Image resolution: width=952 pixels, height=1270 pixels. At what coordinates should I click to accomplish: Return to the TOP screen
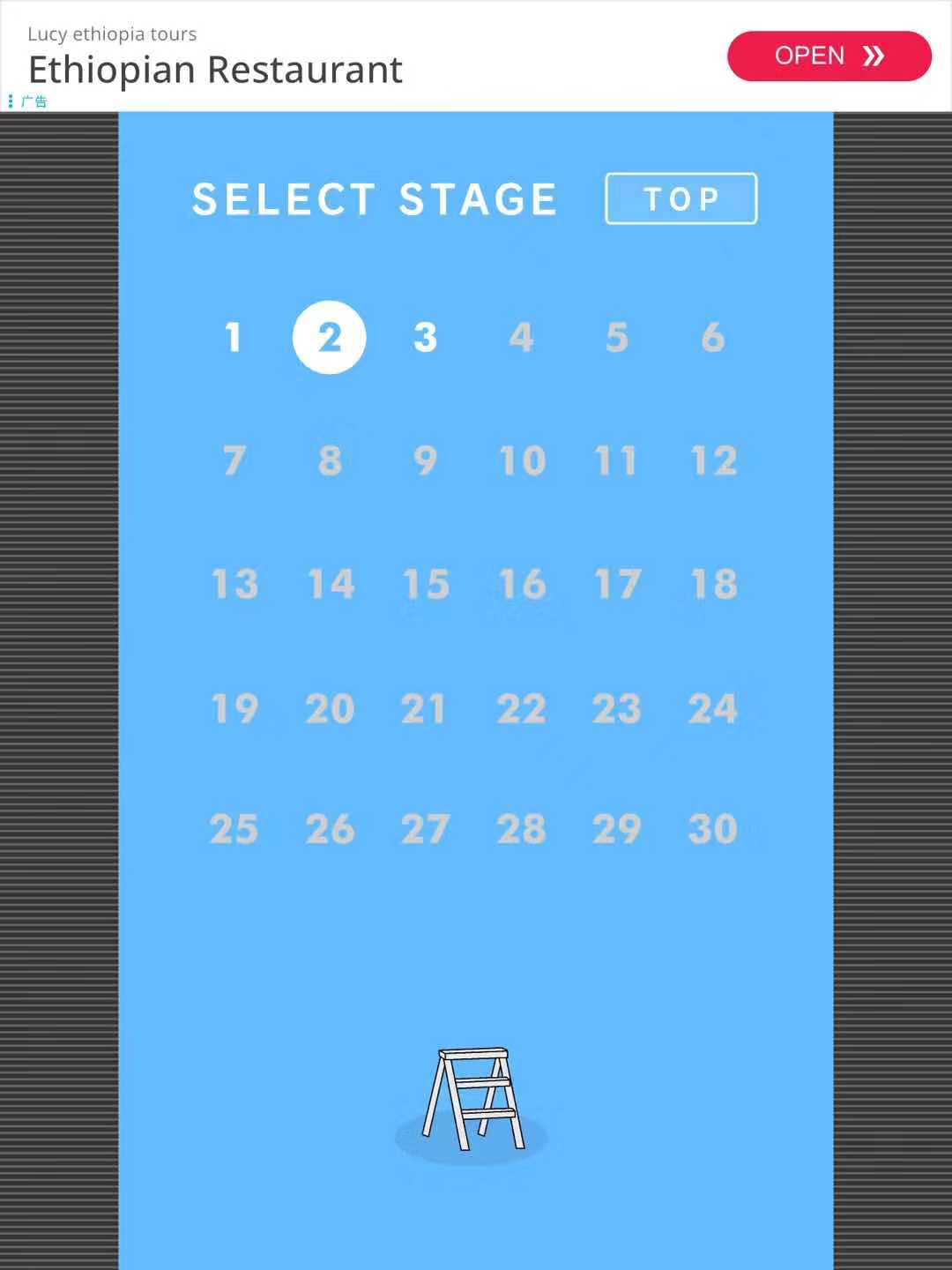coord(681,198)
